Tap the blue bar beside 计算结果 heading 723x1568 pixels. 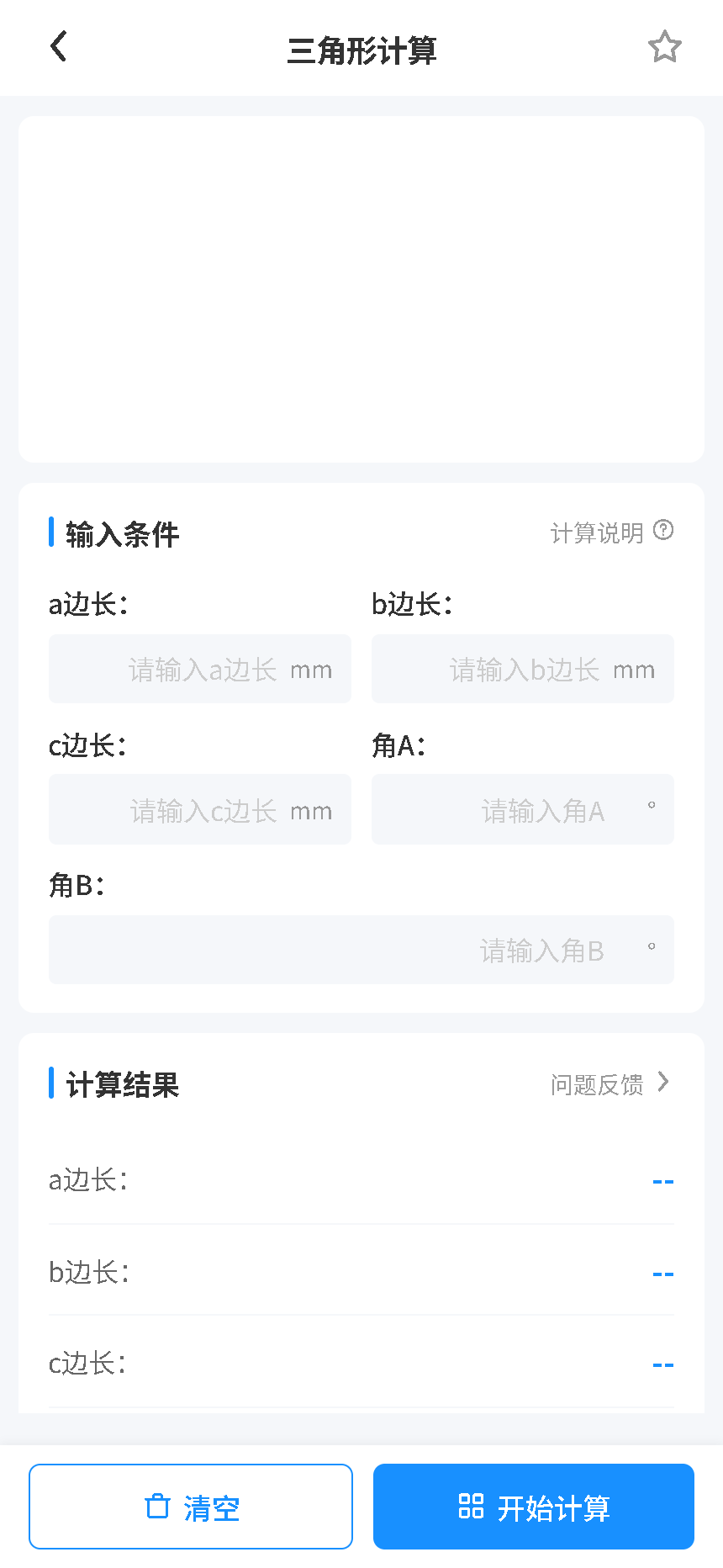pyautogui.click(x=52, y=1084)
